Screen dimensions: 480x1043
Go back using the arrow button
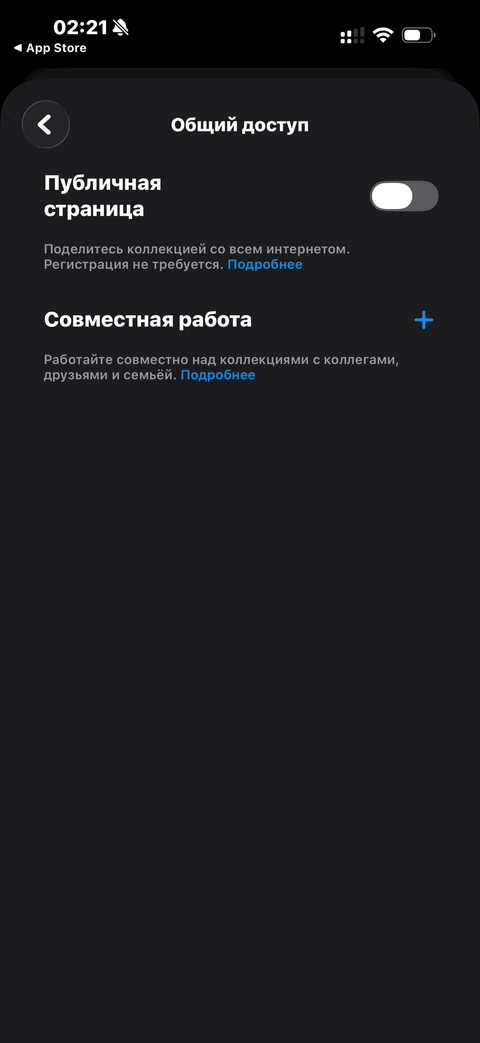[45, 124]
